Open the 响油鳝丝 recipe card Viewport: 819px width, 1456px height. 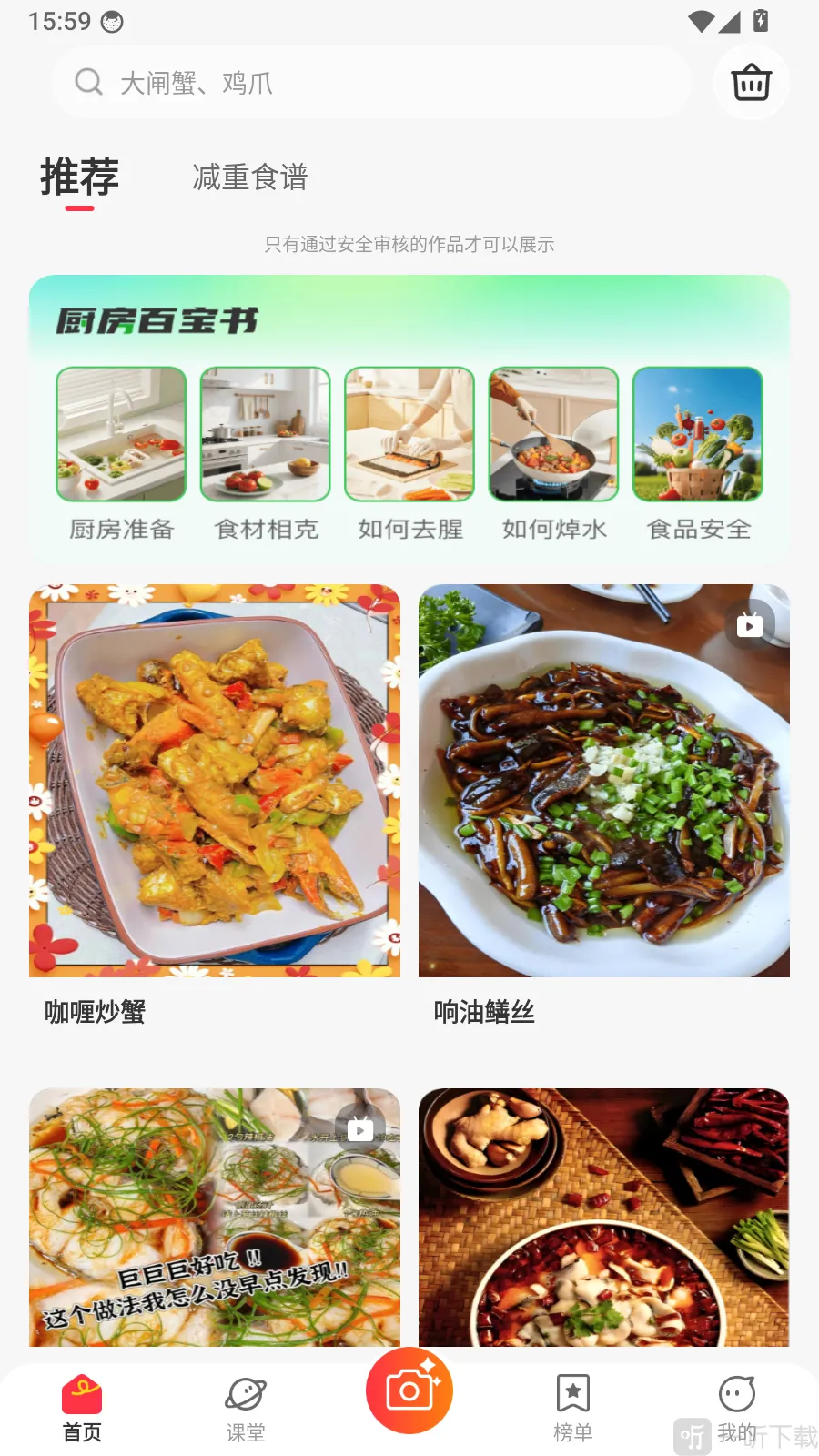tap(604, 807)
